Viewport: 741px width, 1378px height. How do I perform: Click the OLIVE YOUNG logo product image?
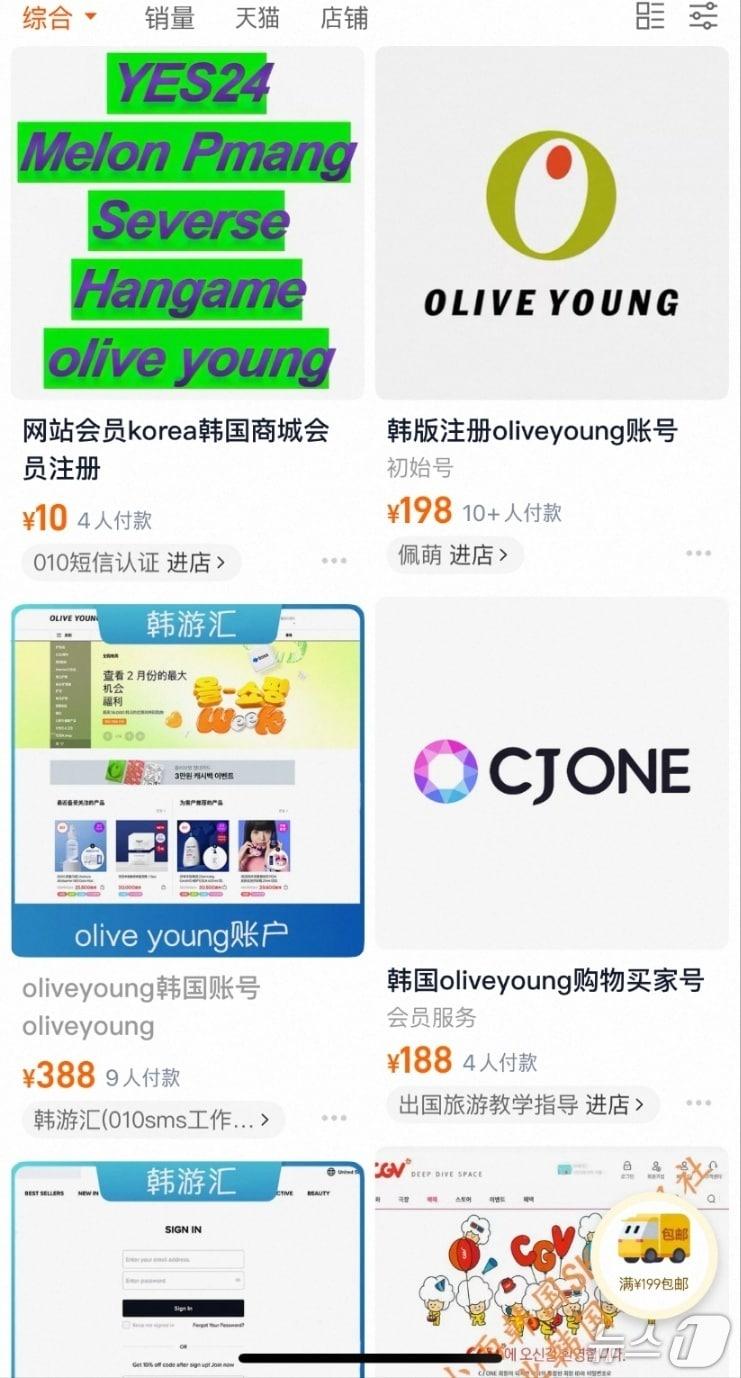click(551, 222)
